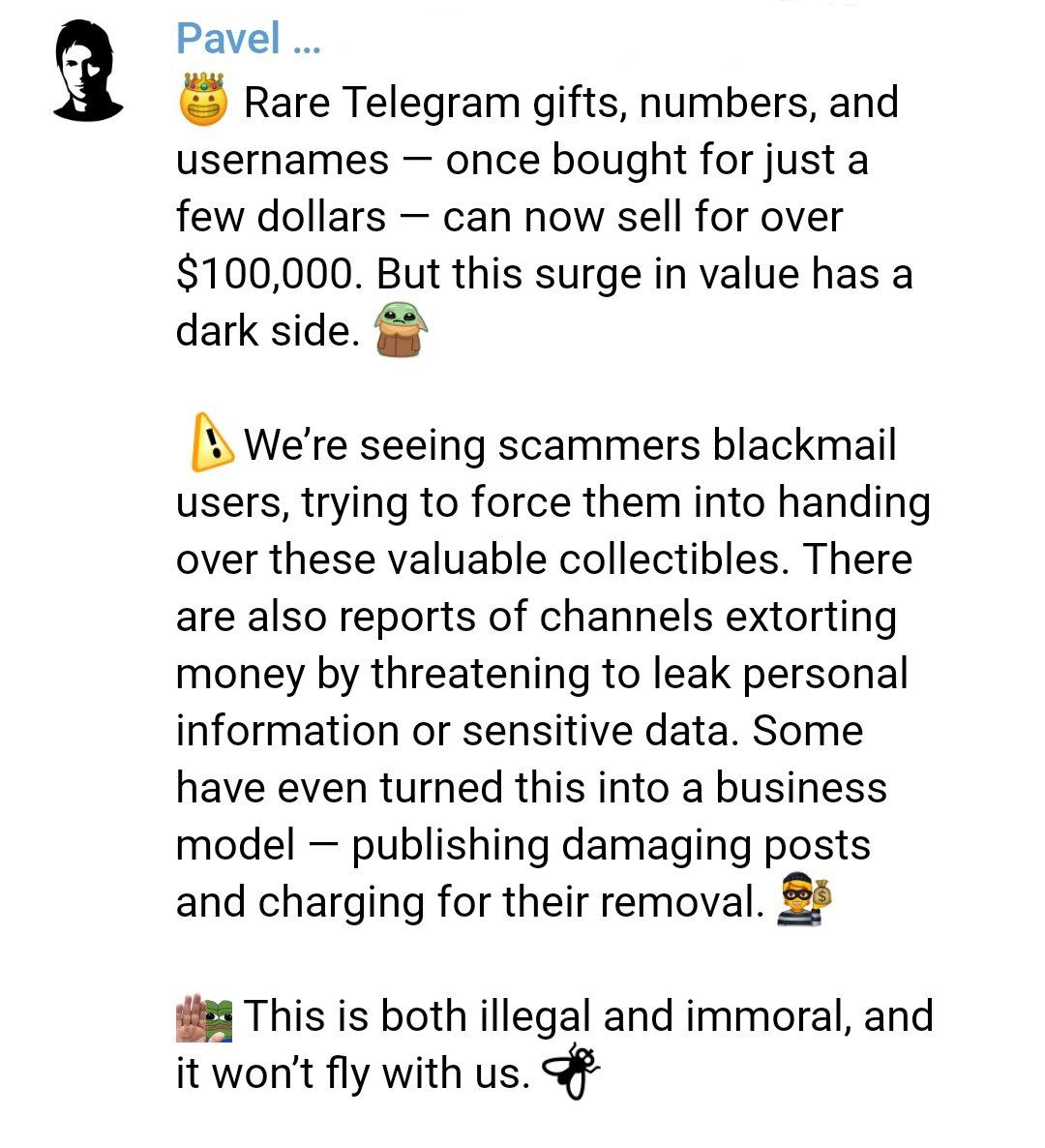Open Pavel's profile picture
Screen dimensions: 1045x1148
(x=87, y=72)
